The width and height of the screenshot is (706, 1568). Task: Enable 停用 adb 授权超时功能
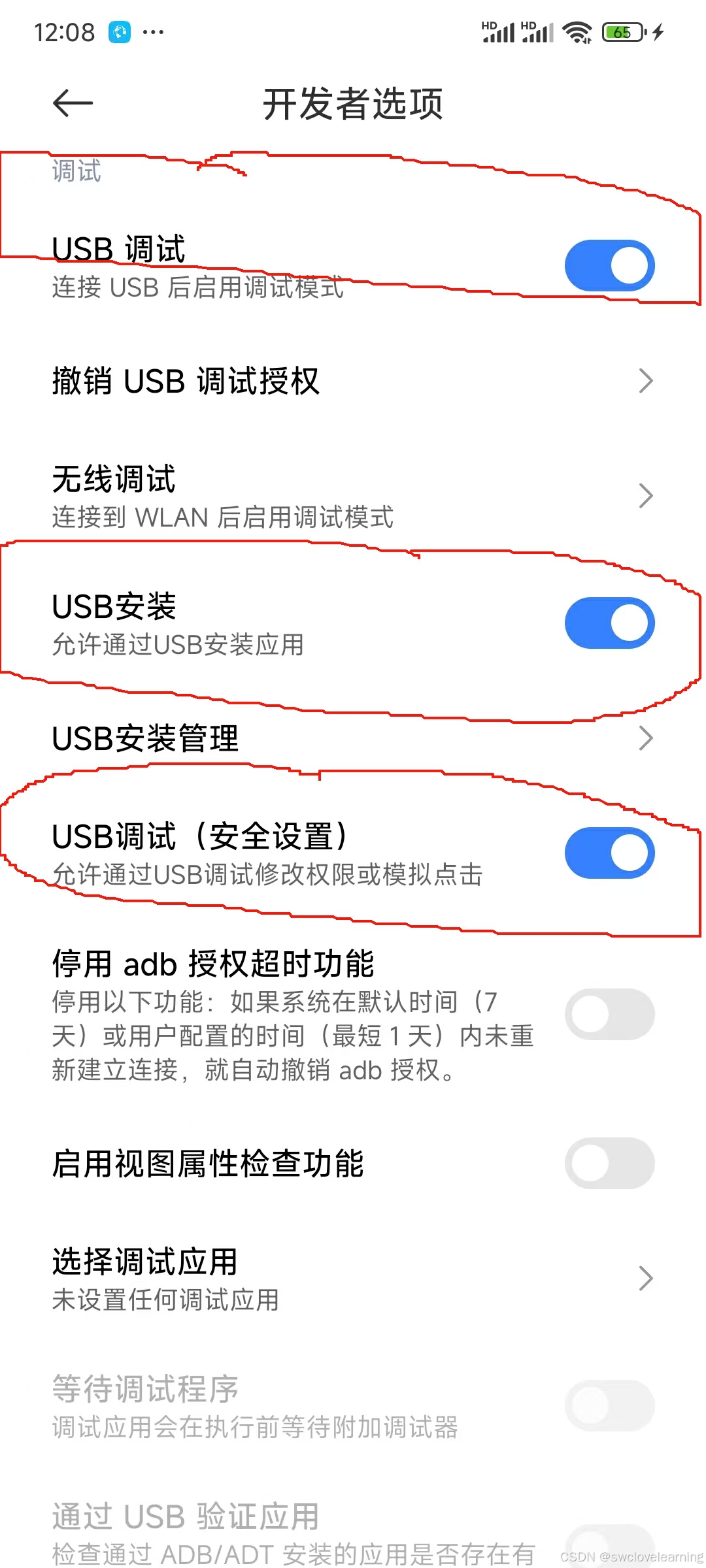point(609,1014)
